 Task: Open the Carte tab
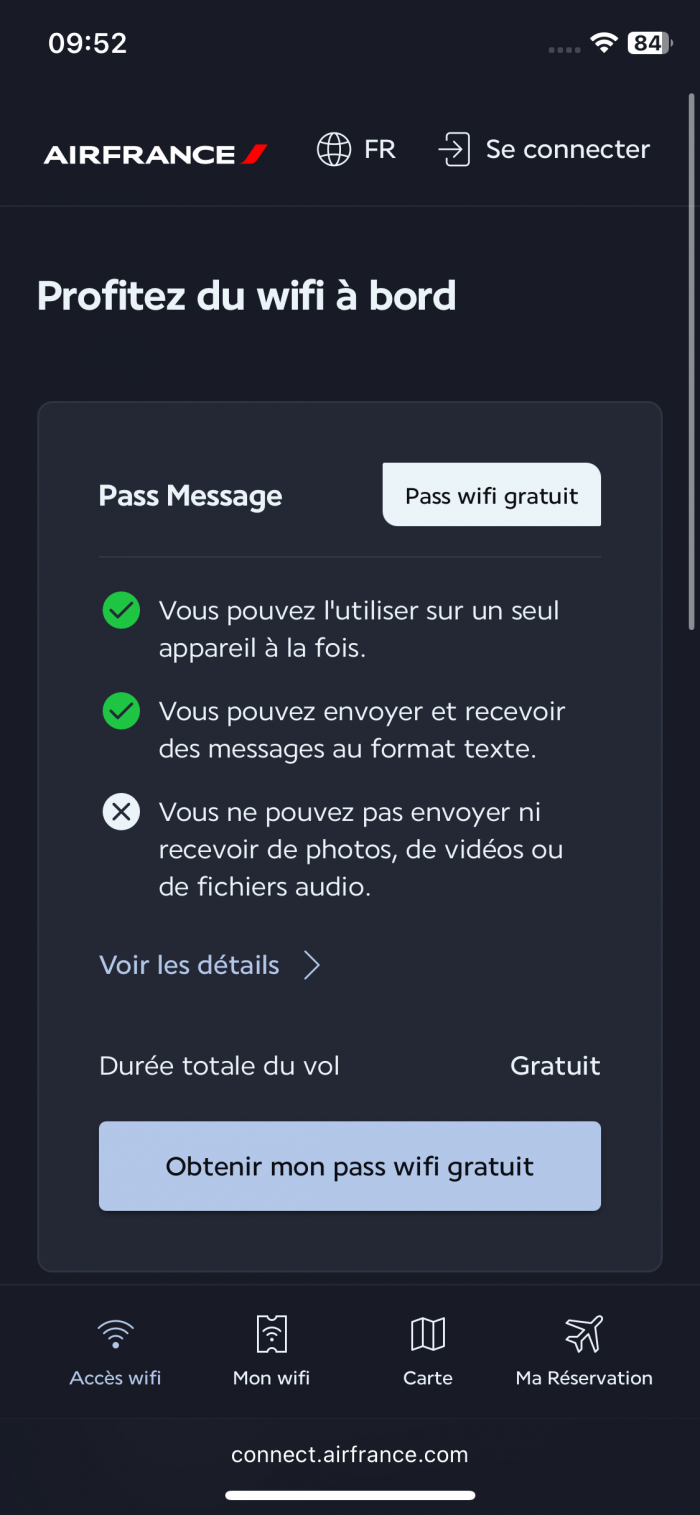[428, 1351]
